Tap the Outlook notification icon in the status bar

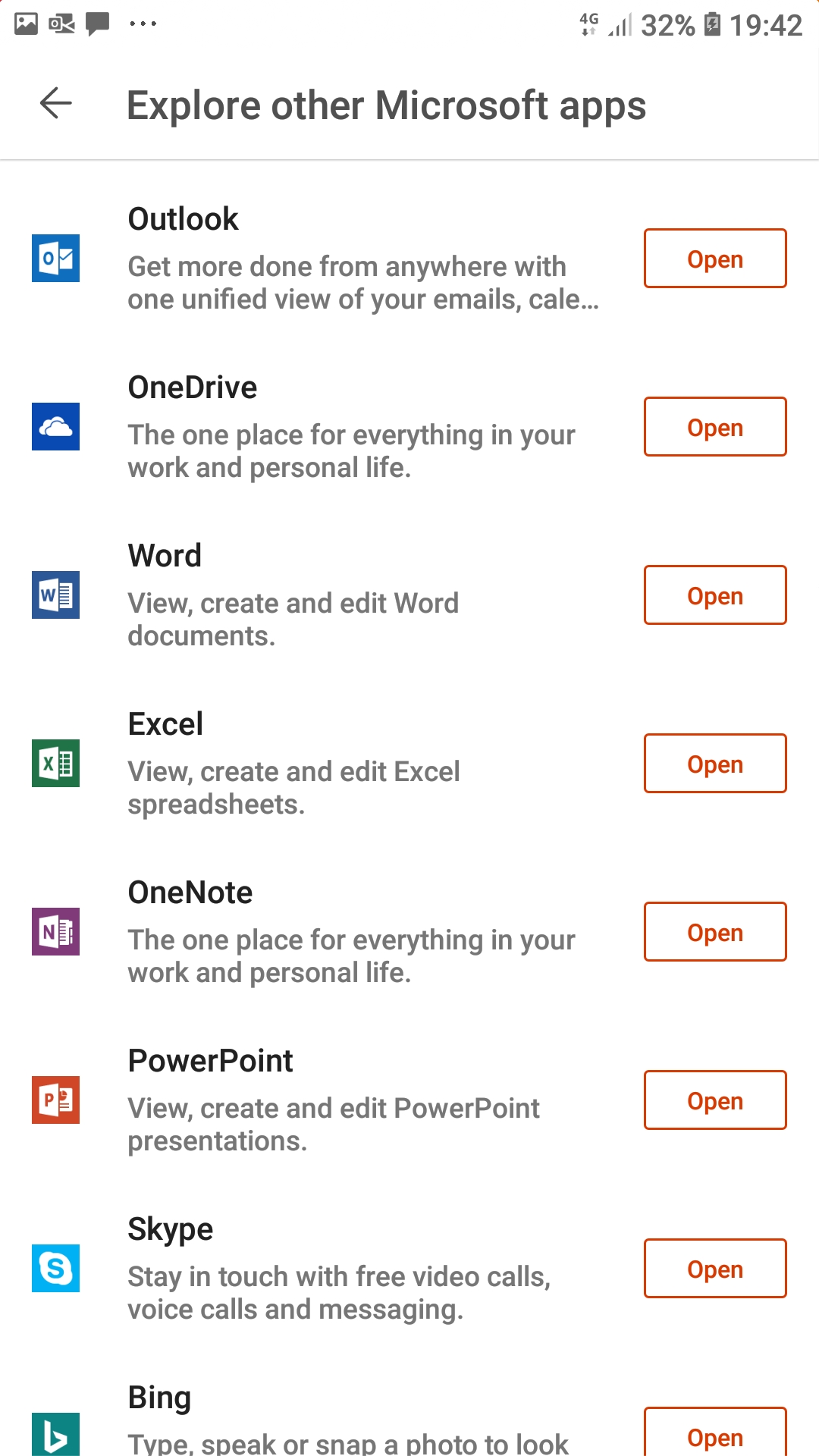[x=61, y=23]
